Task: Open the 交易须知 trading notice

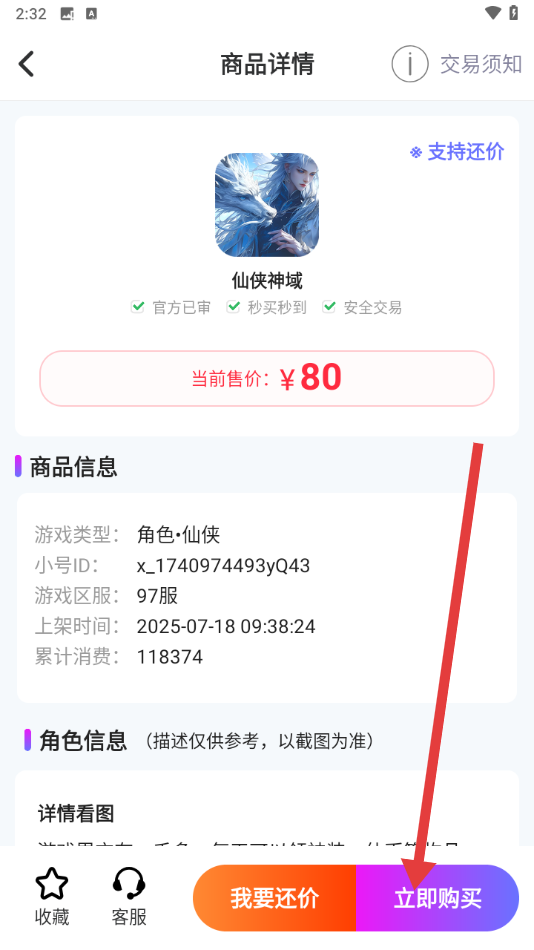Action: pyautogui.click(x=457, y=64)
